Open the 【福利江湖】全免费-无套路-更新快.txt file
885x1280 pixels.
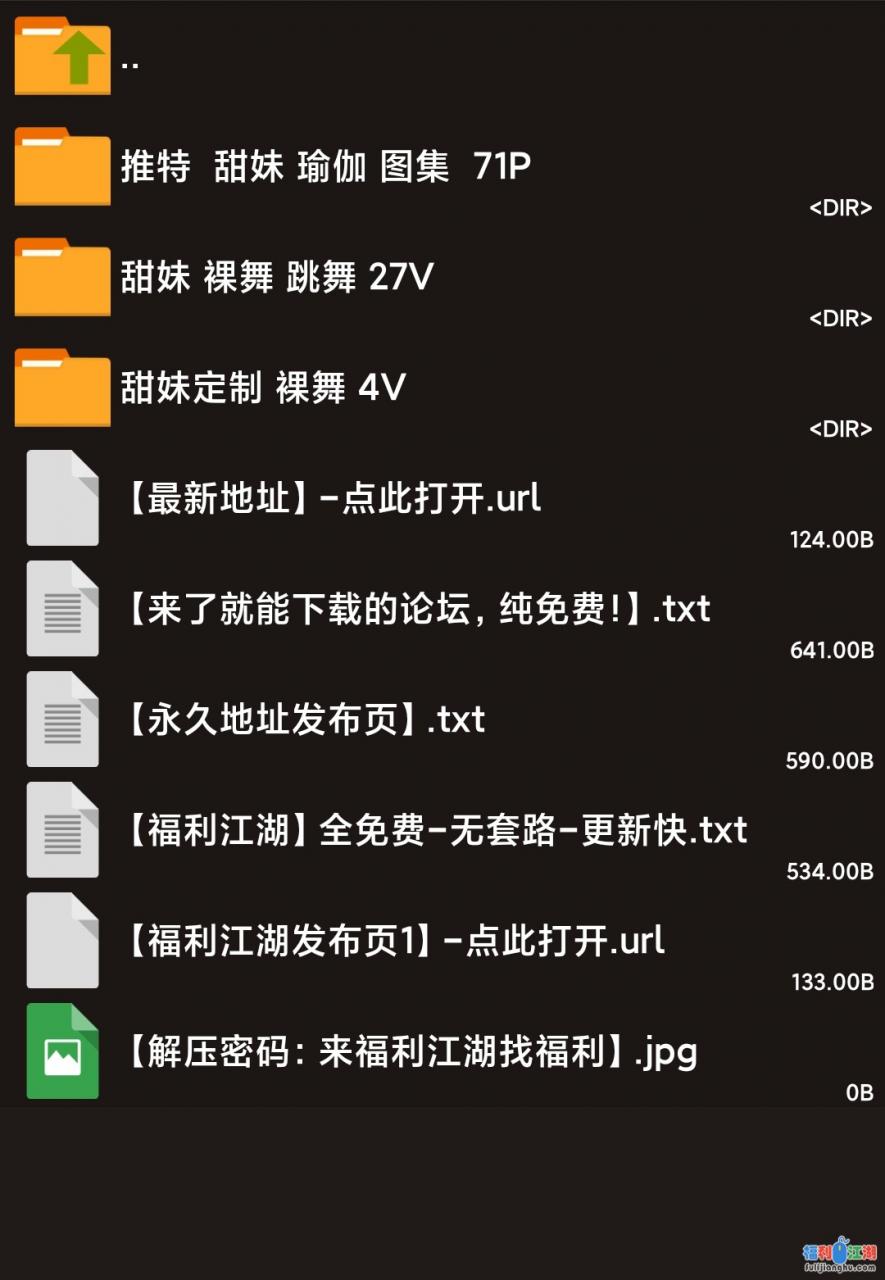click(436, 830)
